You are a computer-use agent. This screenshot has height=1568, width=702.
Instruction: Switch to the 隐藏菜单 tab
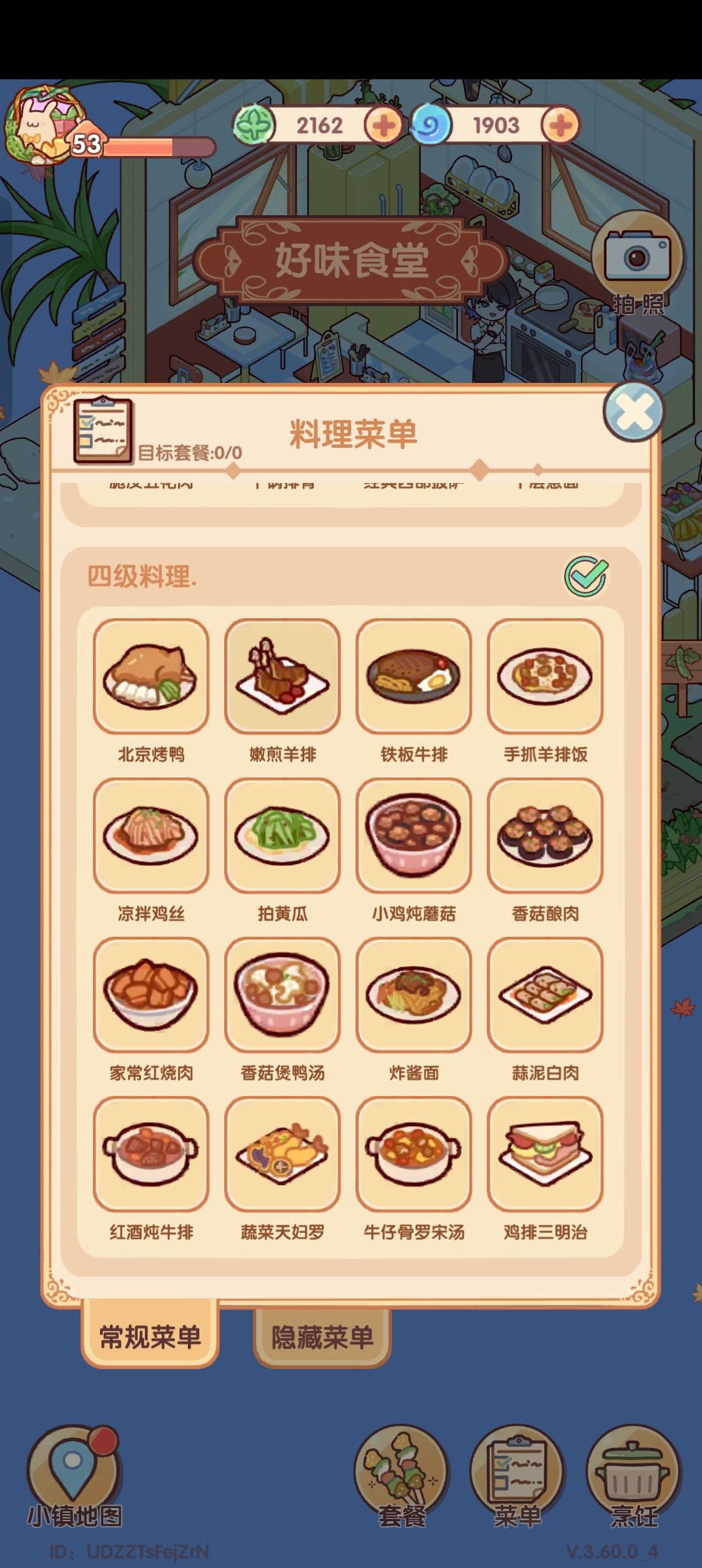pos(322,1338)
